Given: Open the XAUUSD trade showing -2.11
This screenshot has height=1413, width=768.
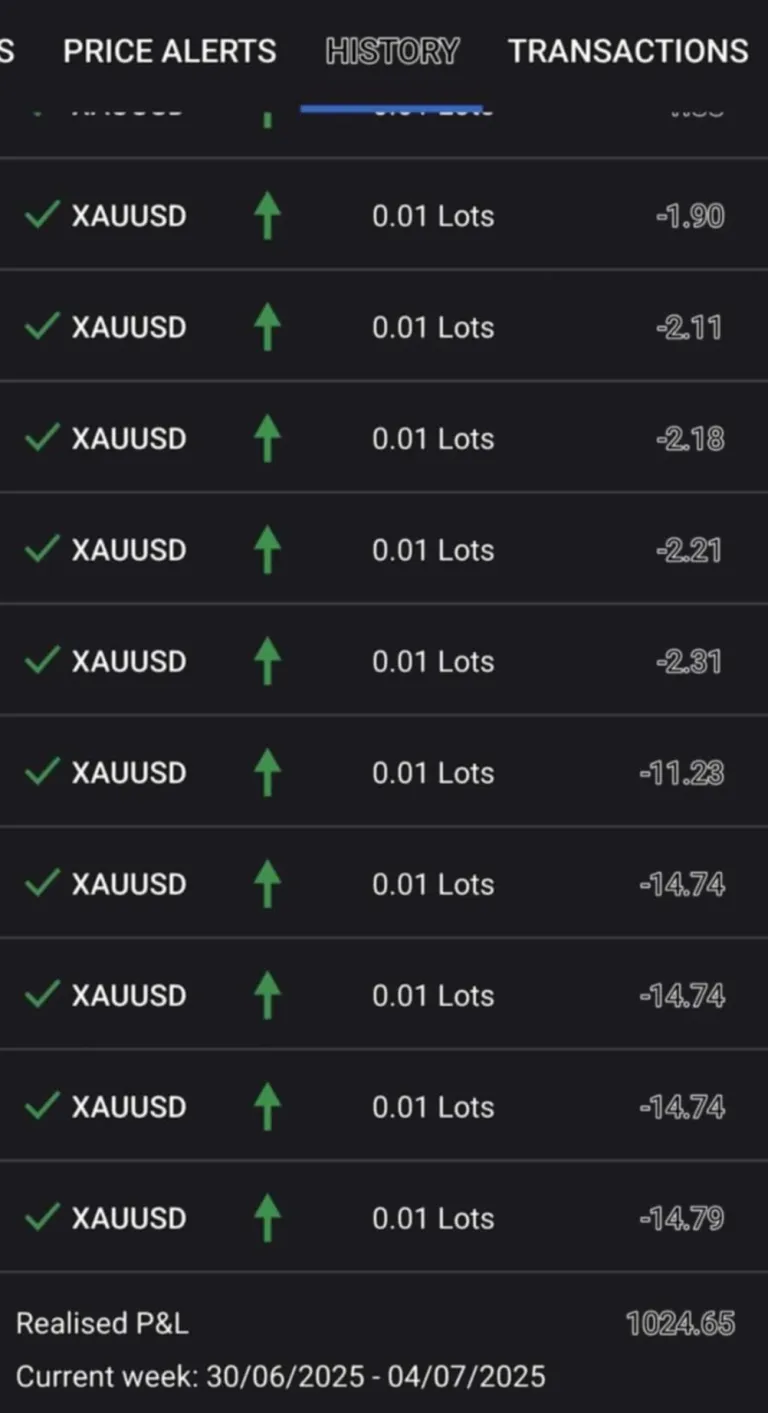Looking at the screenshot, I should tap(384, 326).
